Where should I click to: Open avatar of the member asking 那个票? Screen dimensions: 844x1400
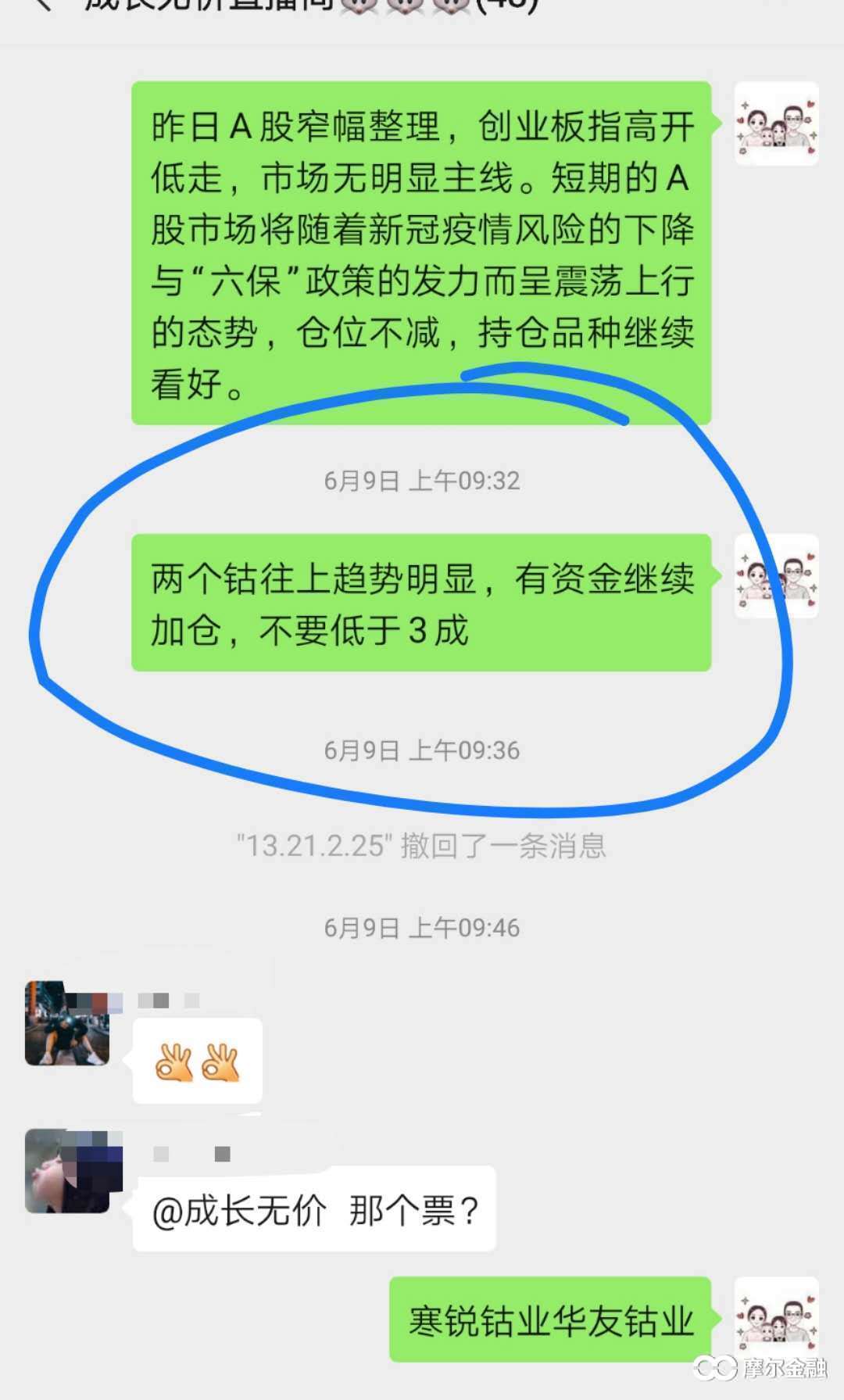66,1170
